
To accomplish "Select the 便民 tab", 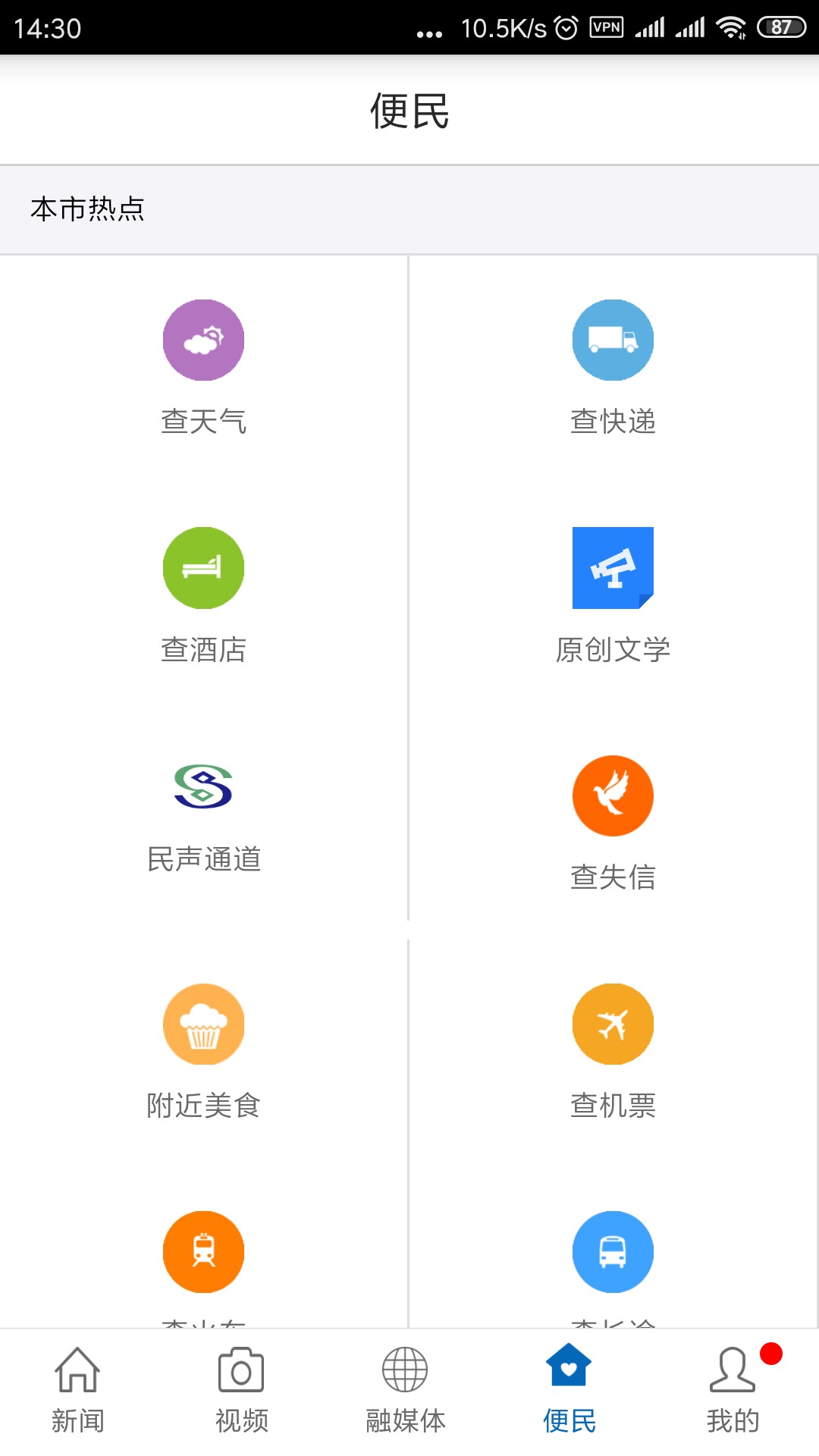I will (569, 1389).
